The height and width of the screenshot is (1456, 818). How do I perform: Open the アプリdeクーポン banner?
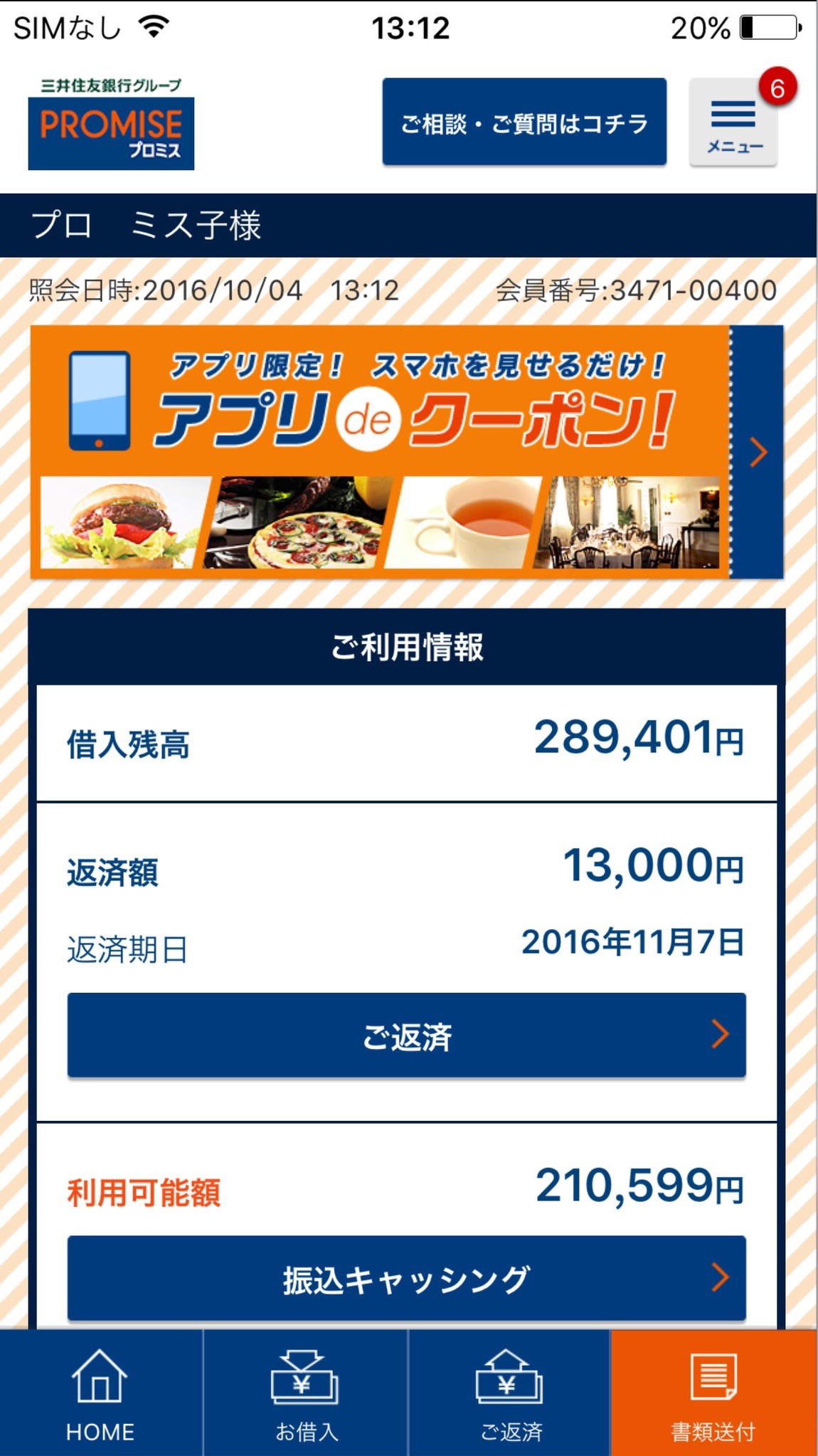click(x=406, y=452)
